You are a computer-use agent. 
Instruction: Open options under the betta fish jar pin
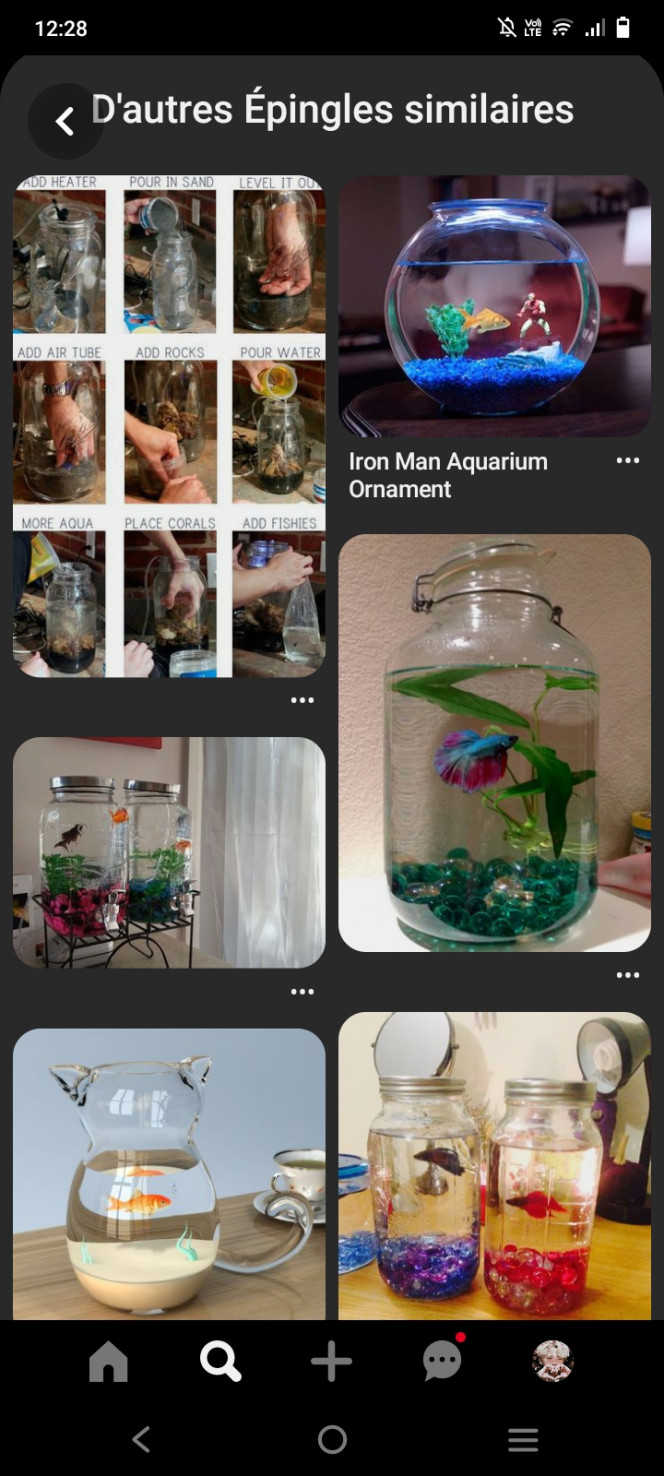pyautogui.click(x=627, y=975)
